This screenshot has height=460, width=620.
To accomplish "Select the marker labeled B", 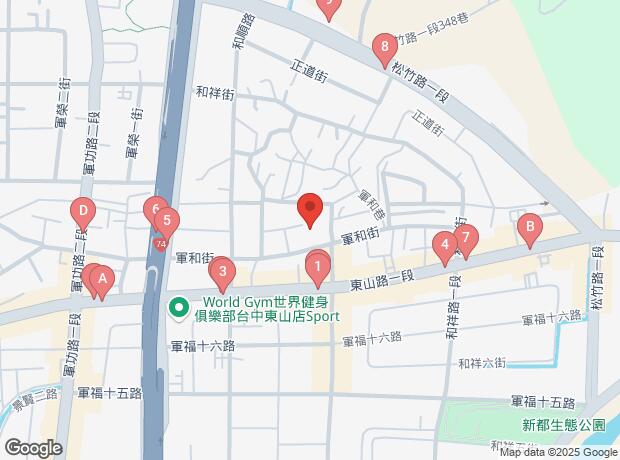I will coord(529,227).
